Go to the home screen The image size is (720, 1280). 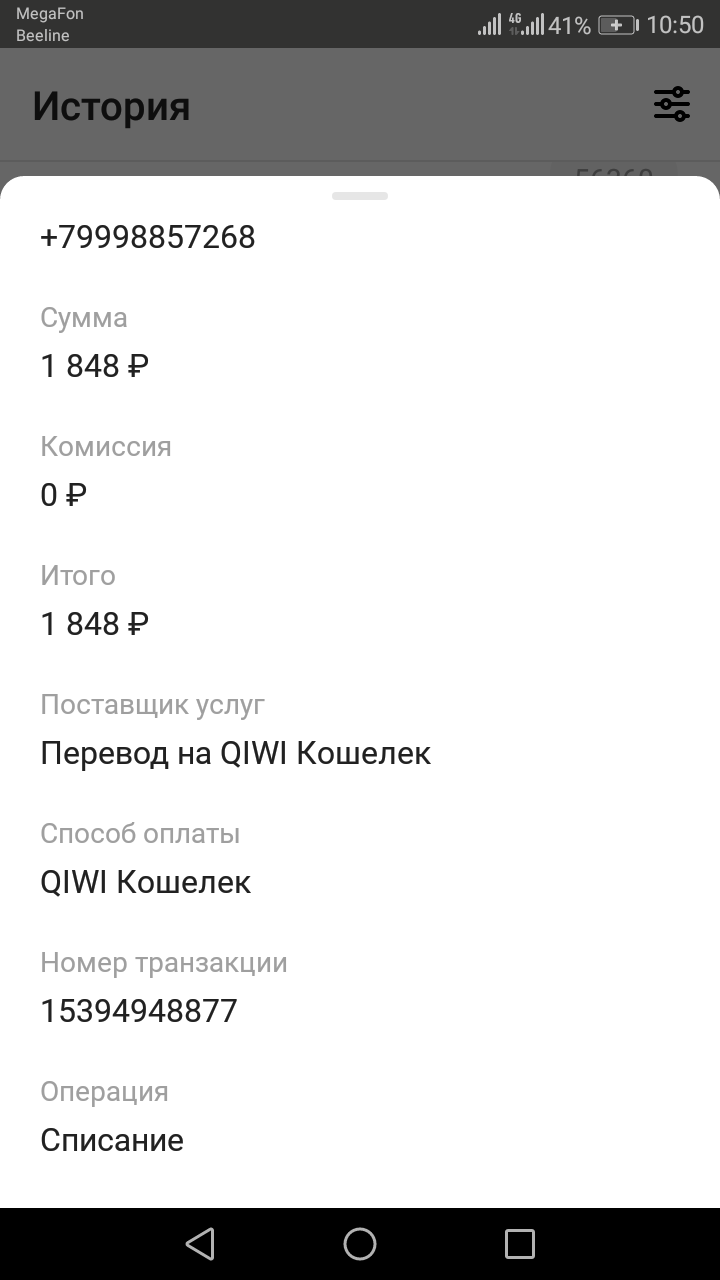click(360, 1244)
